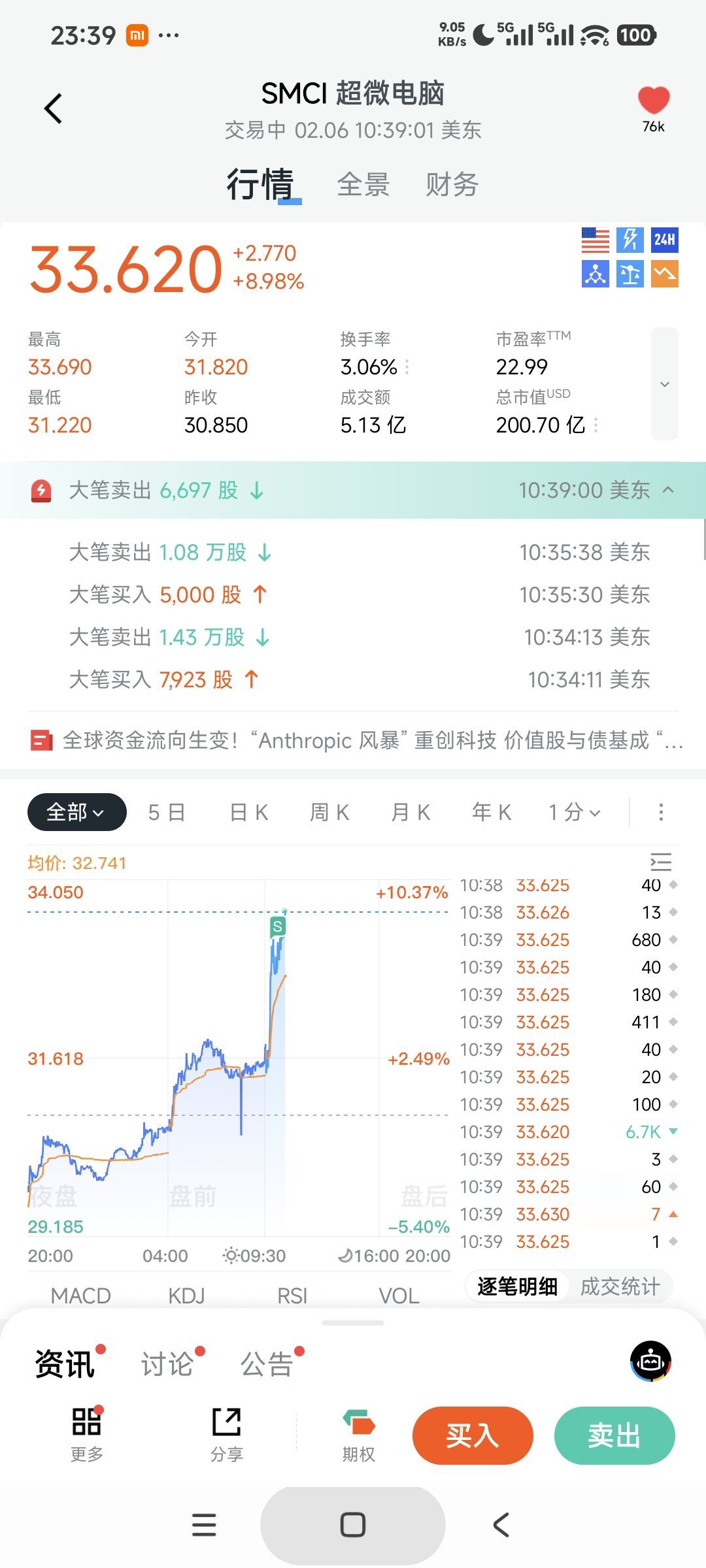Share this stock via 分享
Screen dimensions: 706x1568
tap(227, 1435)
